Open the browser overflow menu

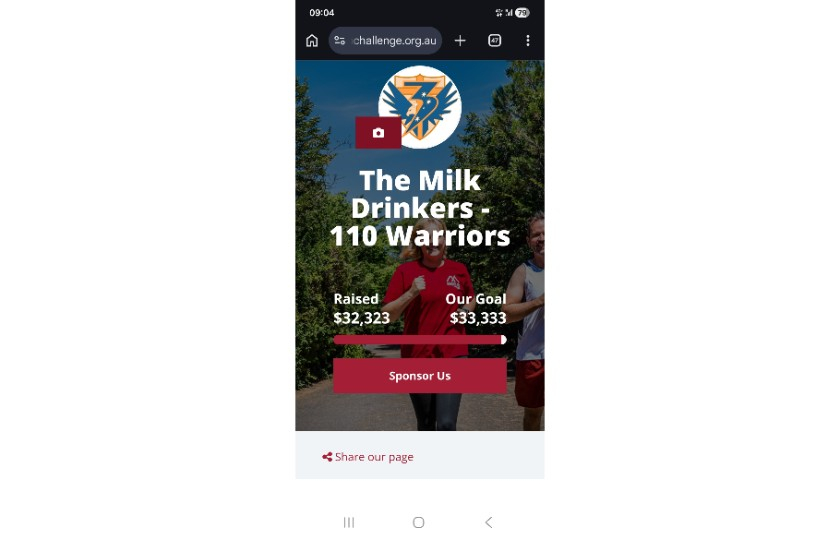pyautogui.click(x=528, y=41)
